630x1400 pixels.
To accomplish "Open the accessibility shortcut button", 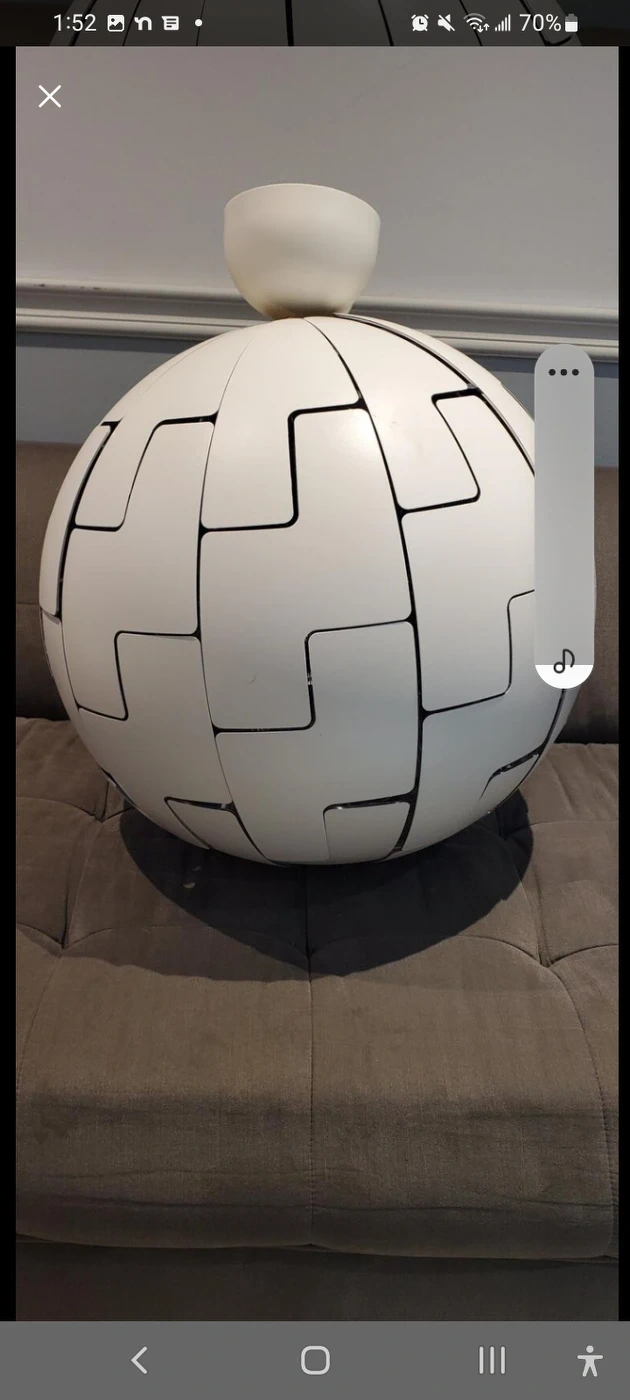I will [x=590, y=1360].
